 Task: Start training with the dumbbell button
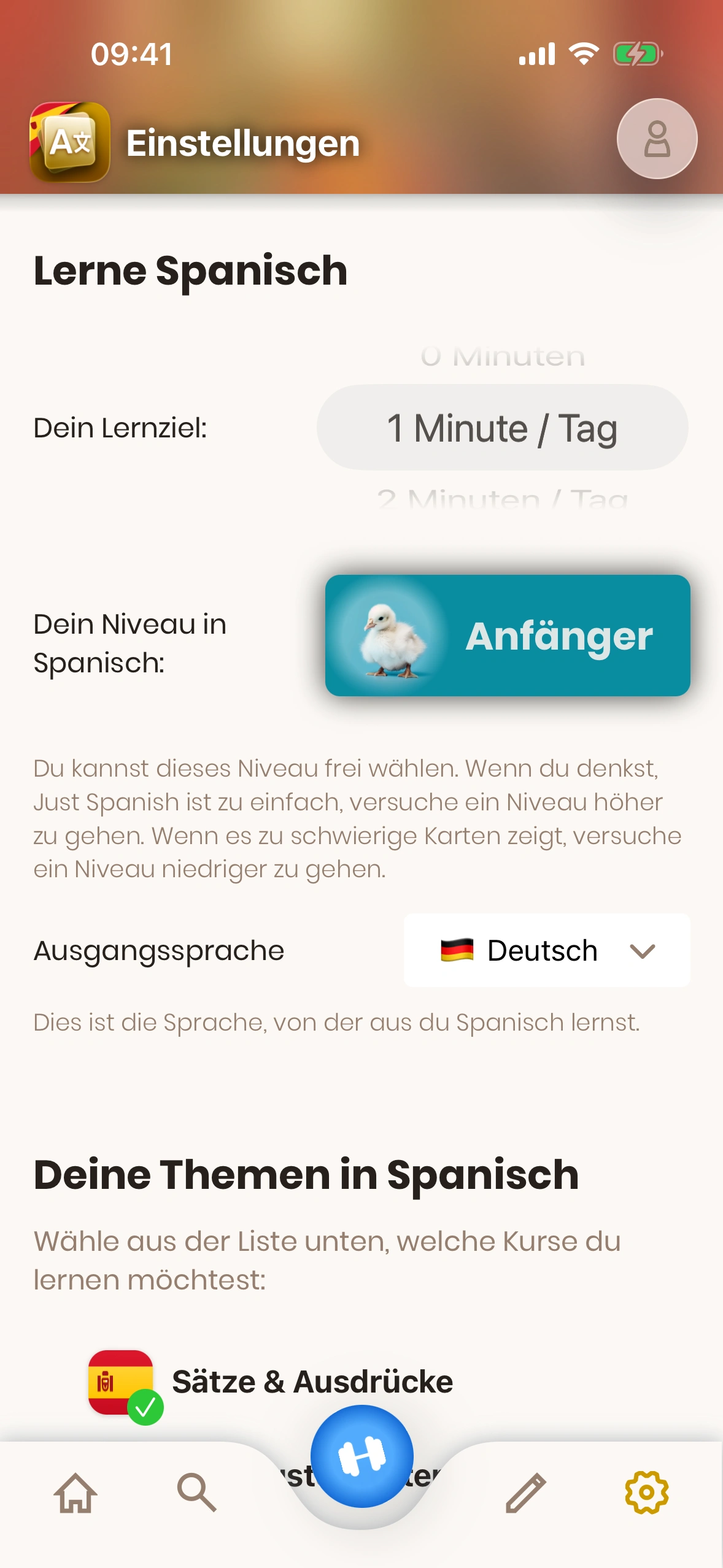362,1456
